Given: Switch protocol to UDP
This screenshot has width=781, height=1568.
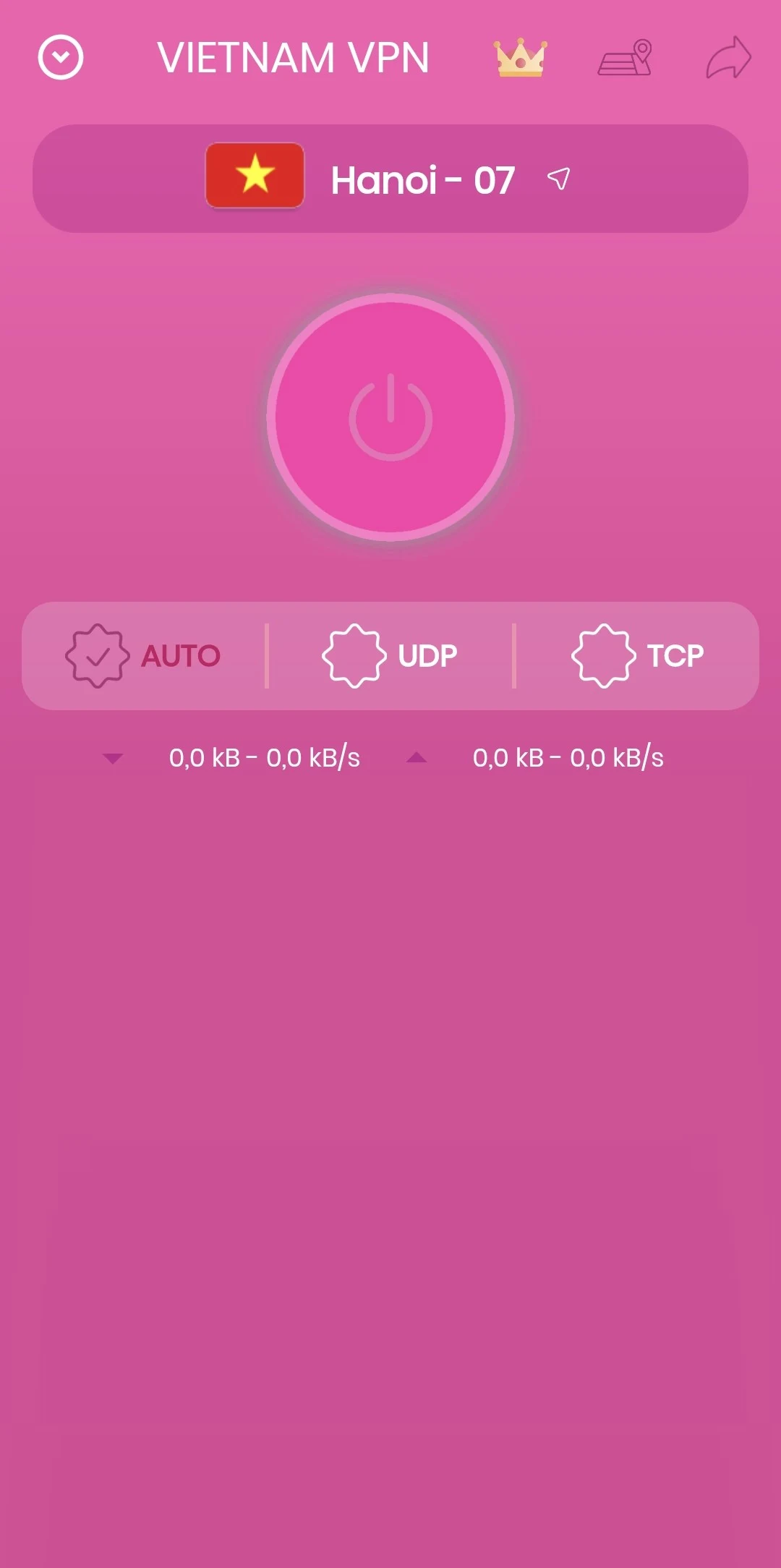Looking at the screenshot, I should [390, 656].
